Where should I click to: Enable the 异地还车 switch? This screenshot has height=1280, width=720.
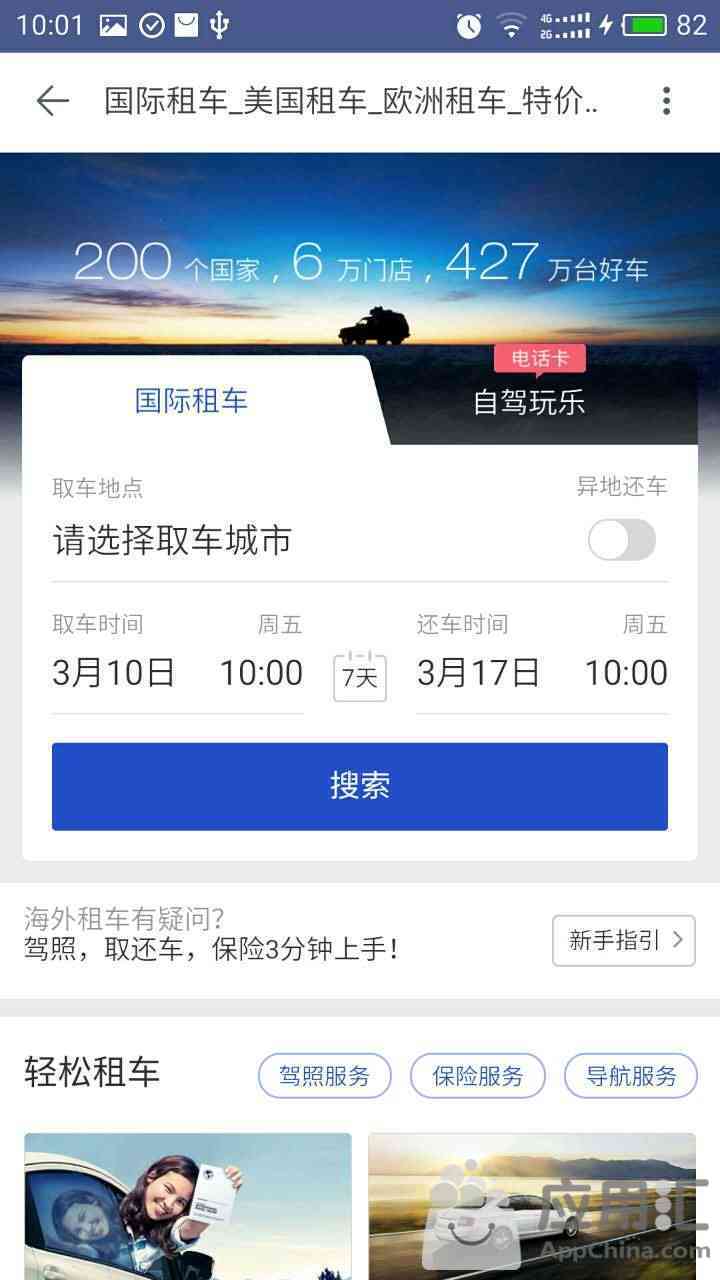click(x=622, y=541)
